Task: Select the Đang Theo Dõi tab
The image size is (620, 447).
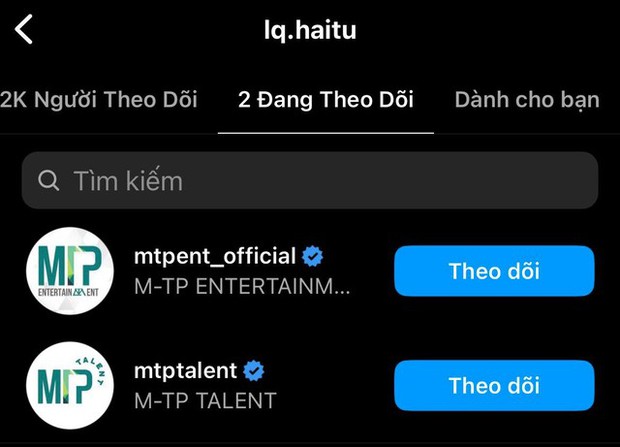Action: tap(326, 100)
